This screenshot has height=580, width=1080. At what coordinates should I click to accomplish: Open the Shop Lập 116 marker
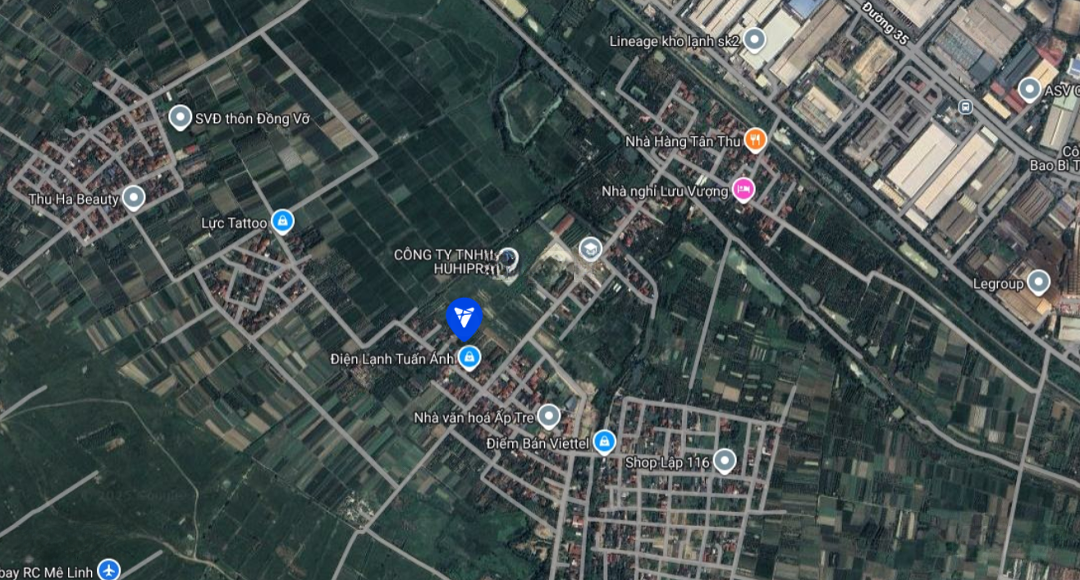click(x=724, y=462)
